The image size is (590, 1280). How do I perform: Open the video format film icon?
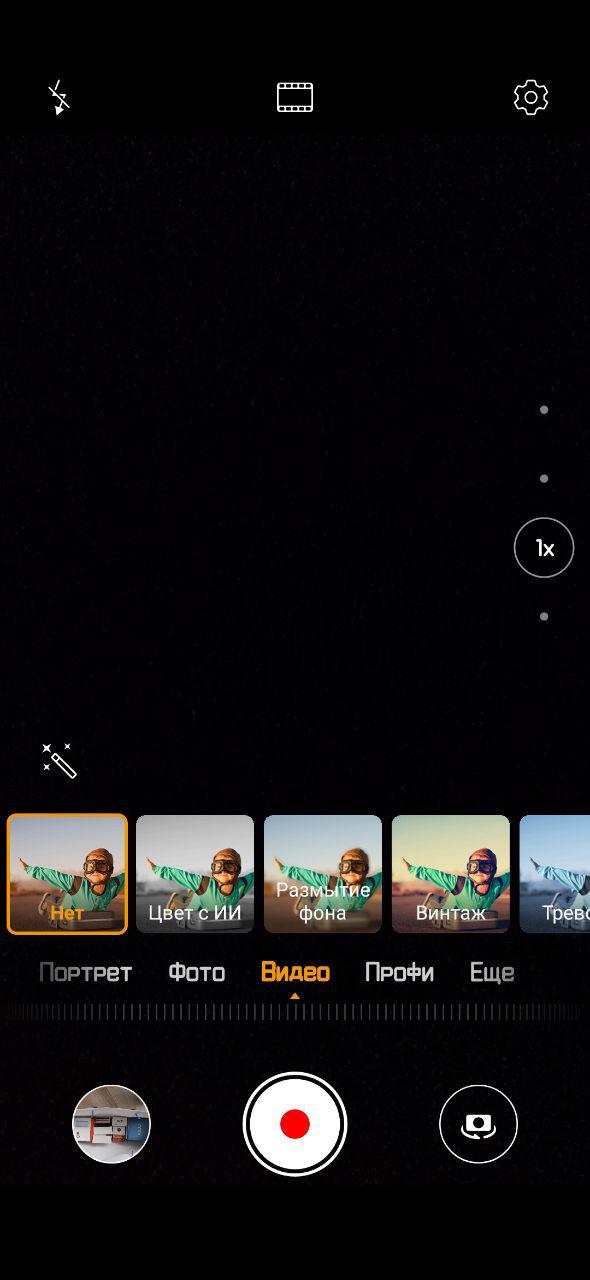pos(295,97)
